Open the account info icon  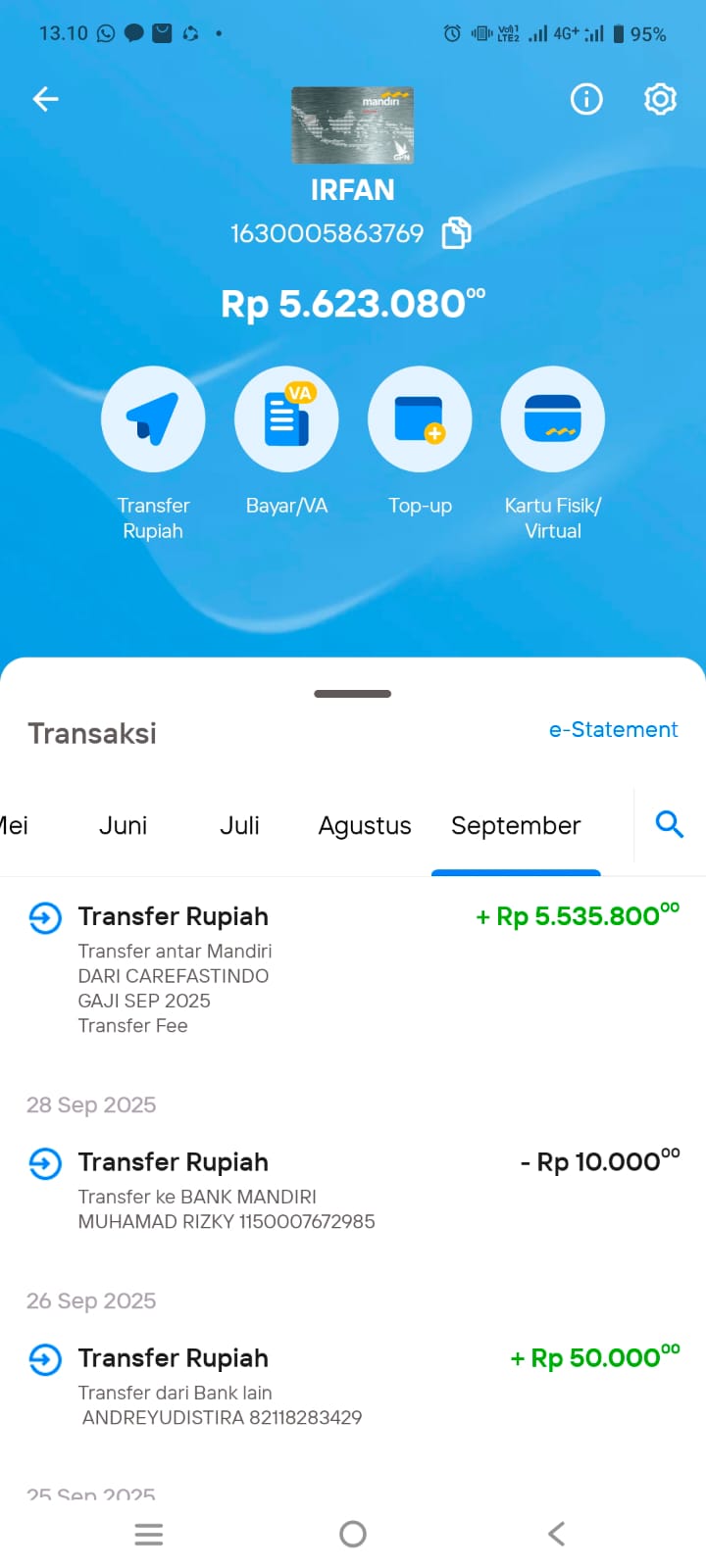pos(586,99)
